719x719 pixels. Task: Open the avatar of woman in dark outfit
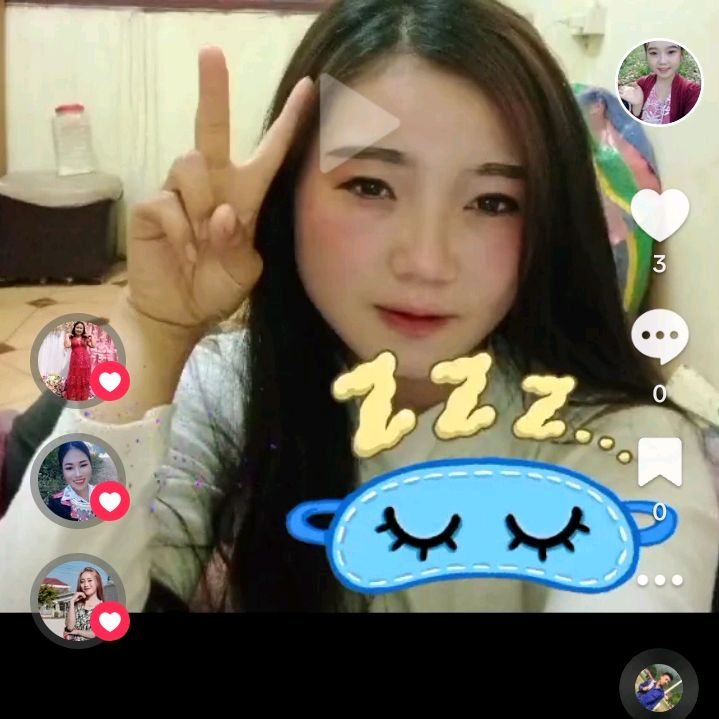click(x=78, y=480)
